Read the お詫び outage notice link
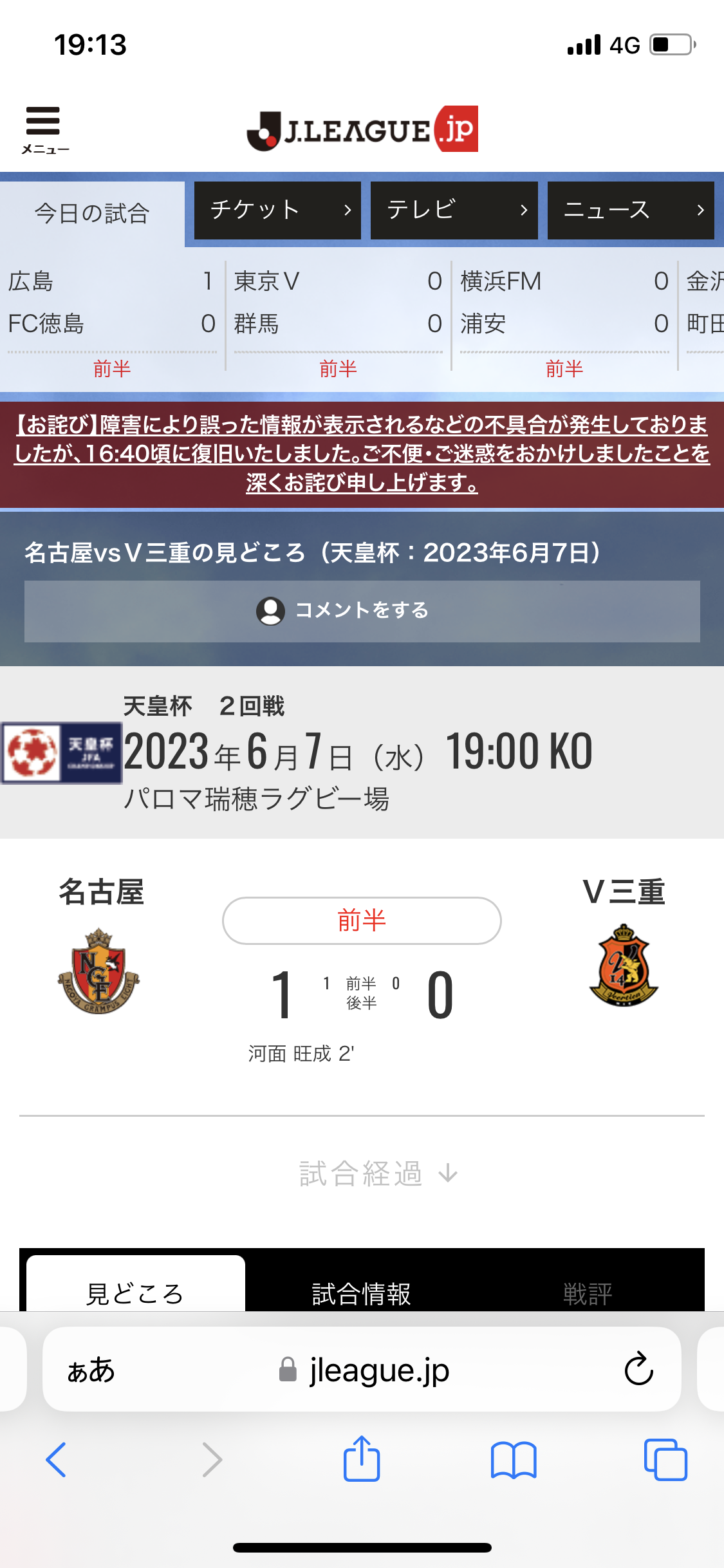Image resolution: width=724 pixels, height=1568 pixels. click(362, 453)
